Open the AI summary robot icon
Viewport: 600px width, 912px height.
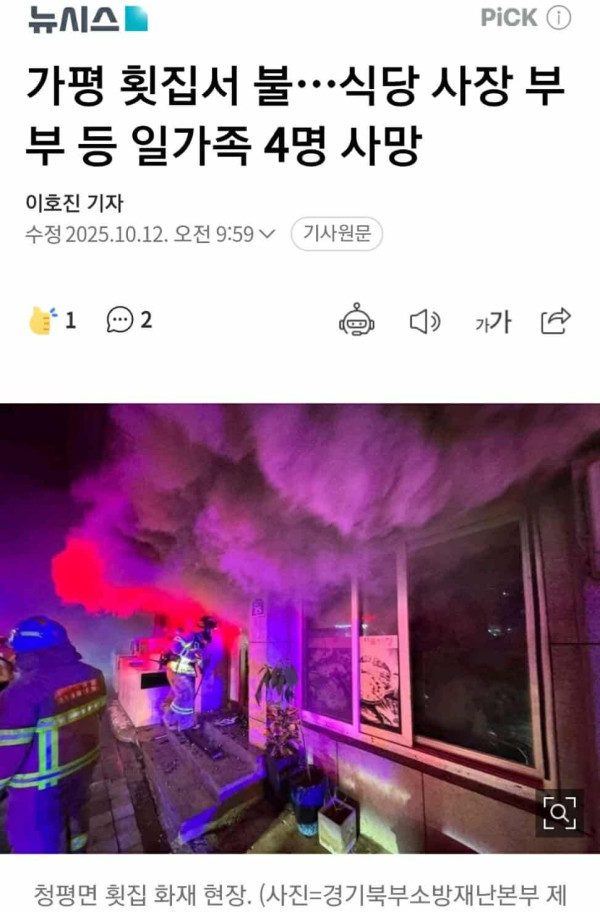(x=357, y=321)
